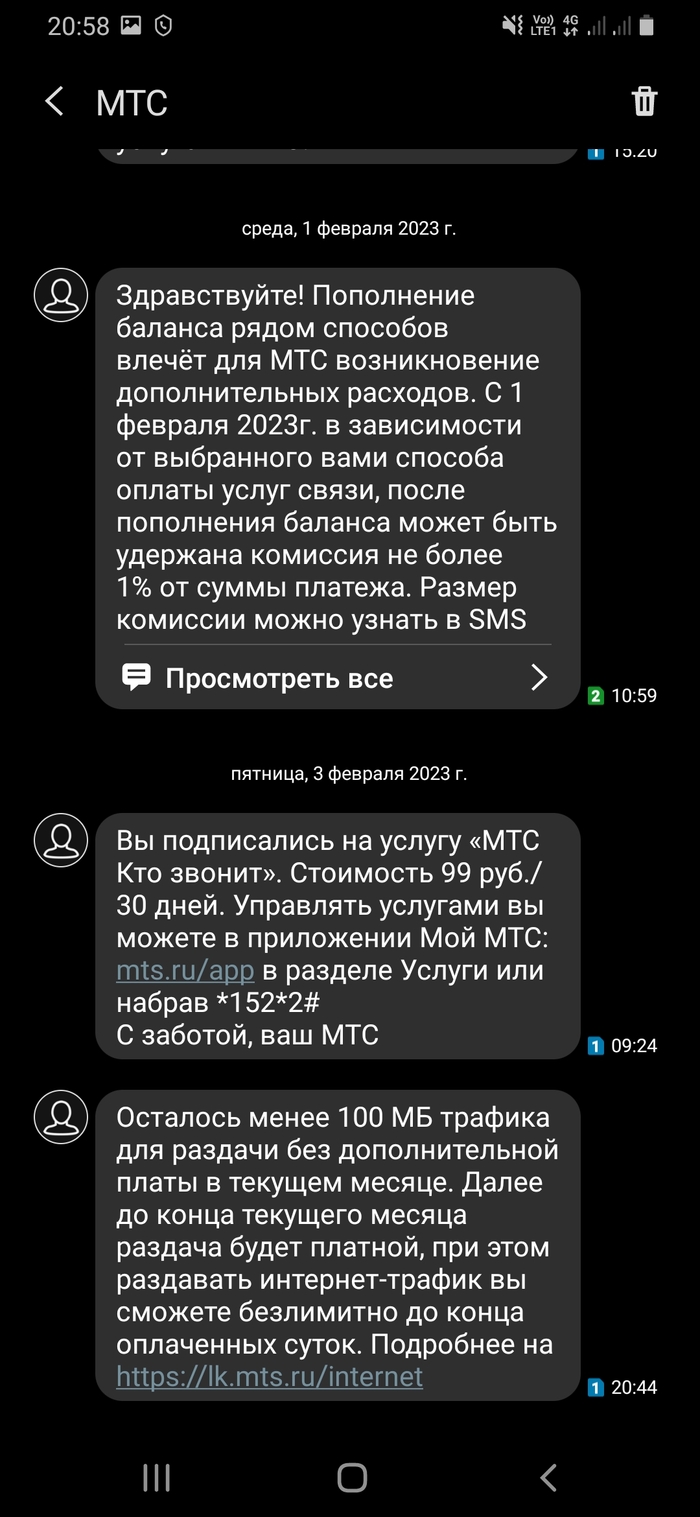Open contact avatar beside Здравствуйте message
The height and width of the screenshot is (1517, 700).
click(61, 295)
